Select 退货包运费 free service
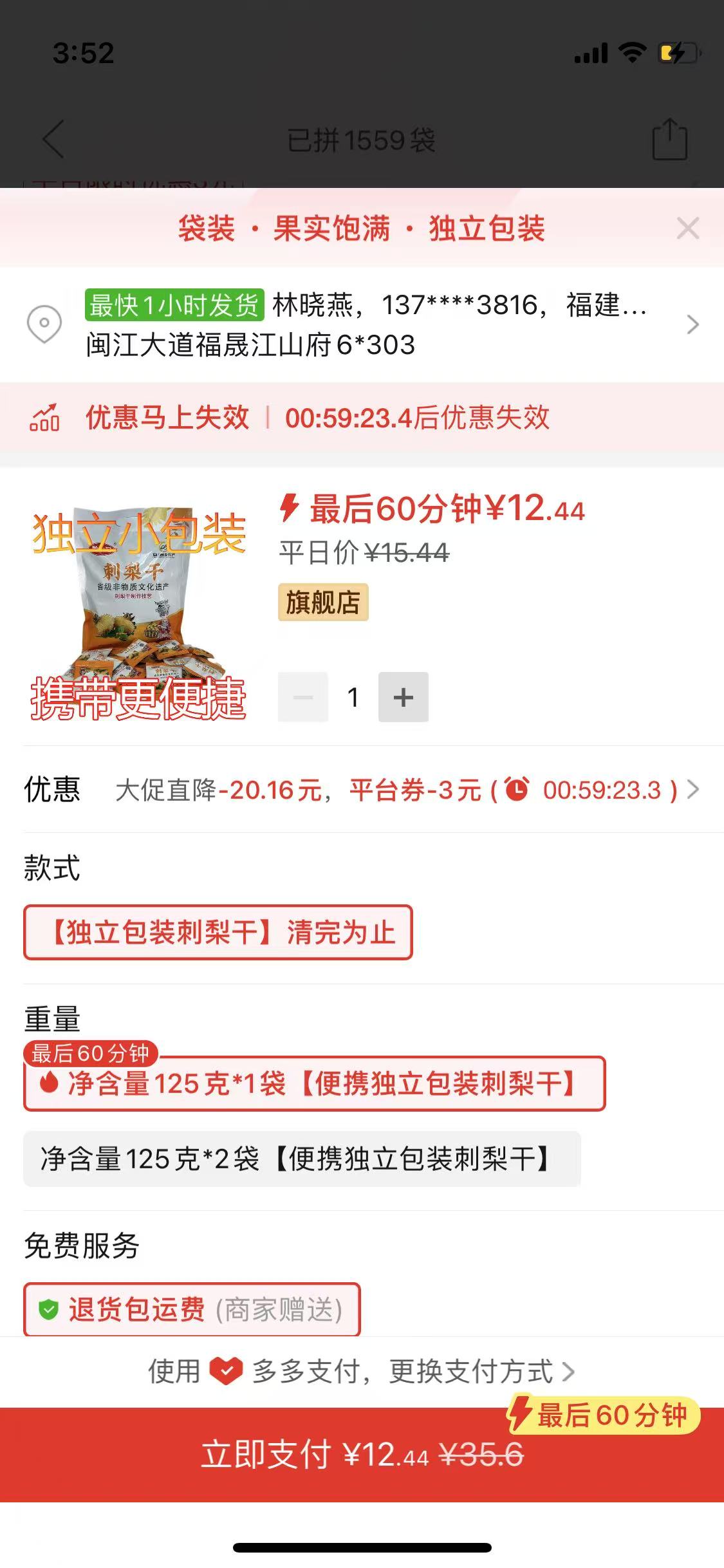The image size is (724, 1568). 192,1309
